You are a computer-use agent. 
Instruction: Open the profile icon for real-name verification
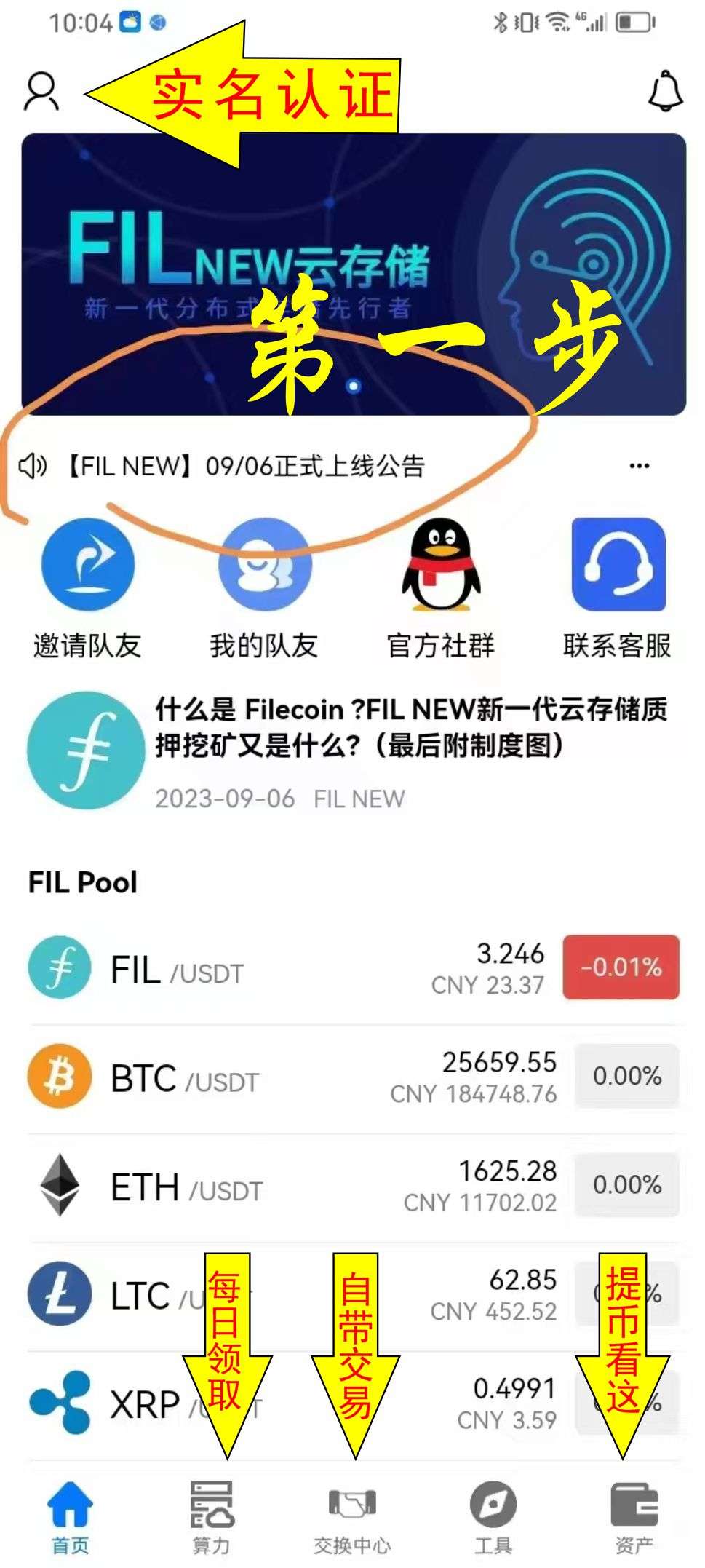pos(41,92)
